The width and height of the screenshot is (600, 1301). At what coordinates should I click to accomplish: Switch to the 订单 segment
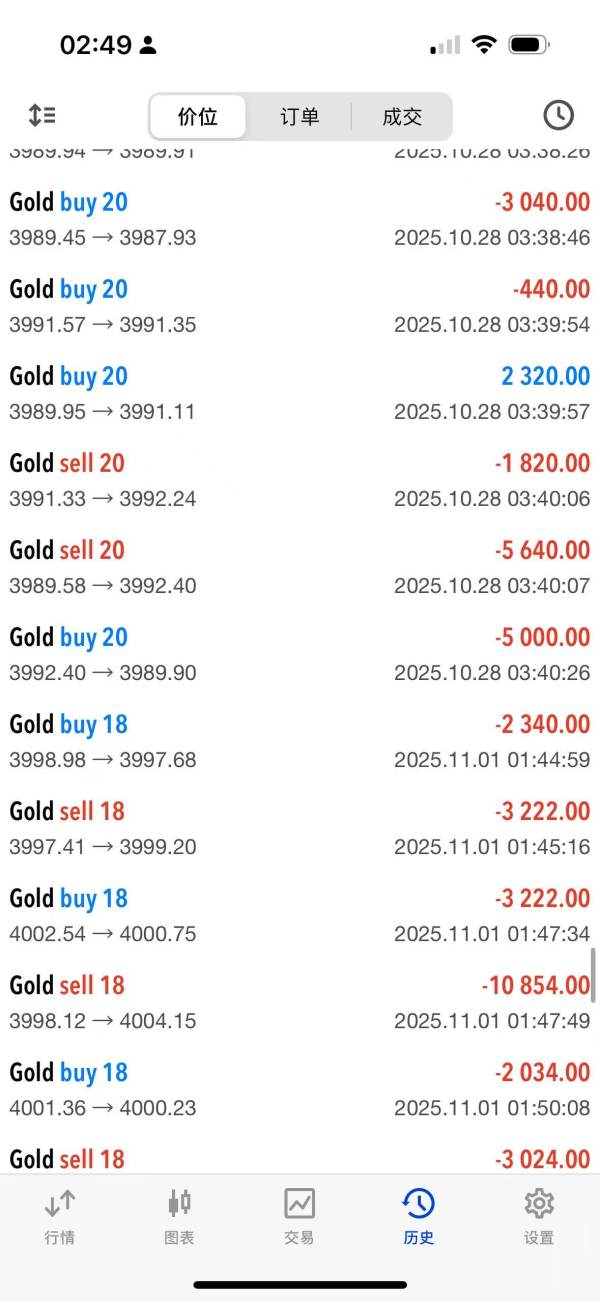(x=299, y=116)
